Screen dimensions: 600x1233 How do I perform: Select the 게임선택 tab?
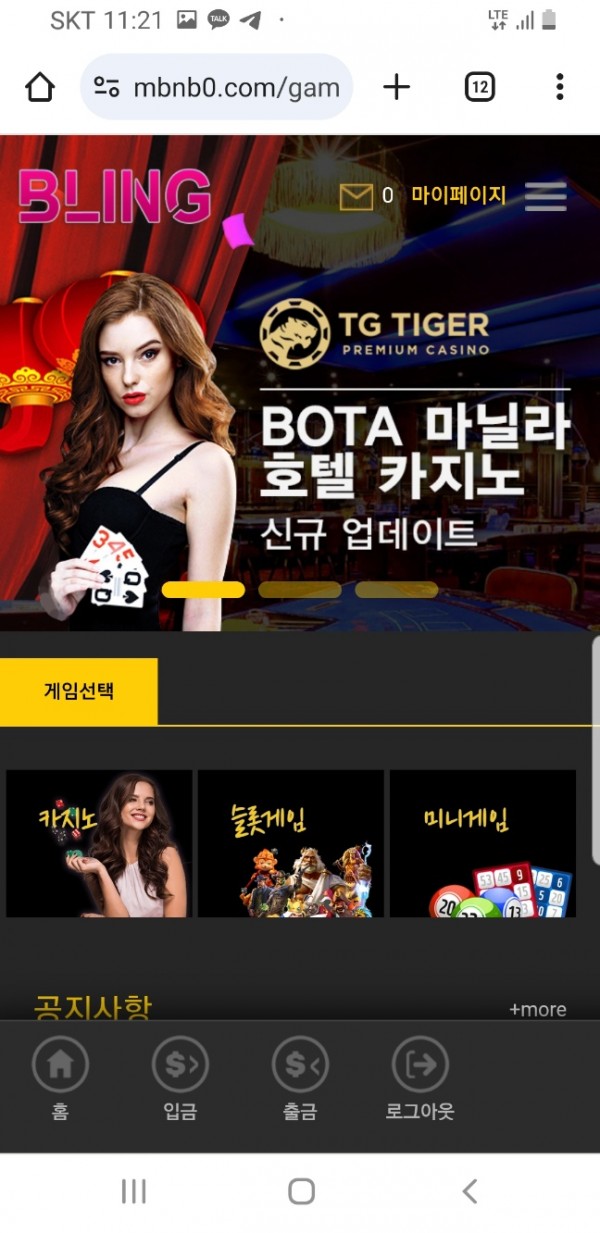click(x=79, y=691)
